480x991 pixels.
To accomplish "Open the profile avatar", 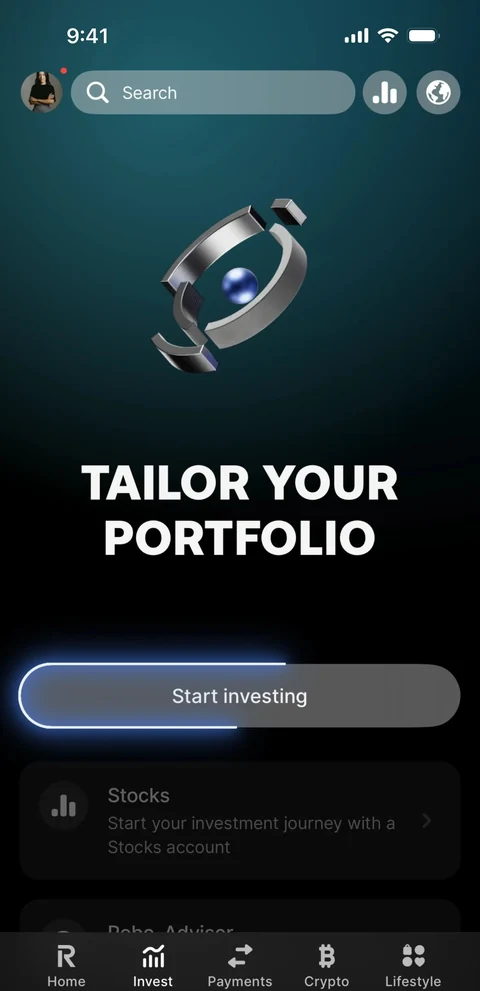I will click(42, 92).
